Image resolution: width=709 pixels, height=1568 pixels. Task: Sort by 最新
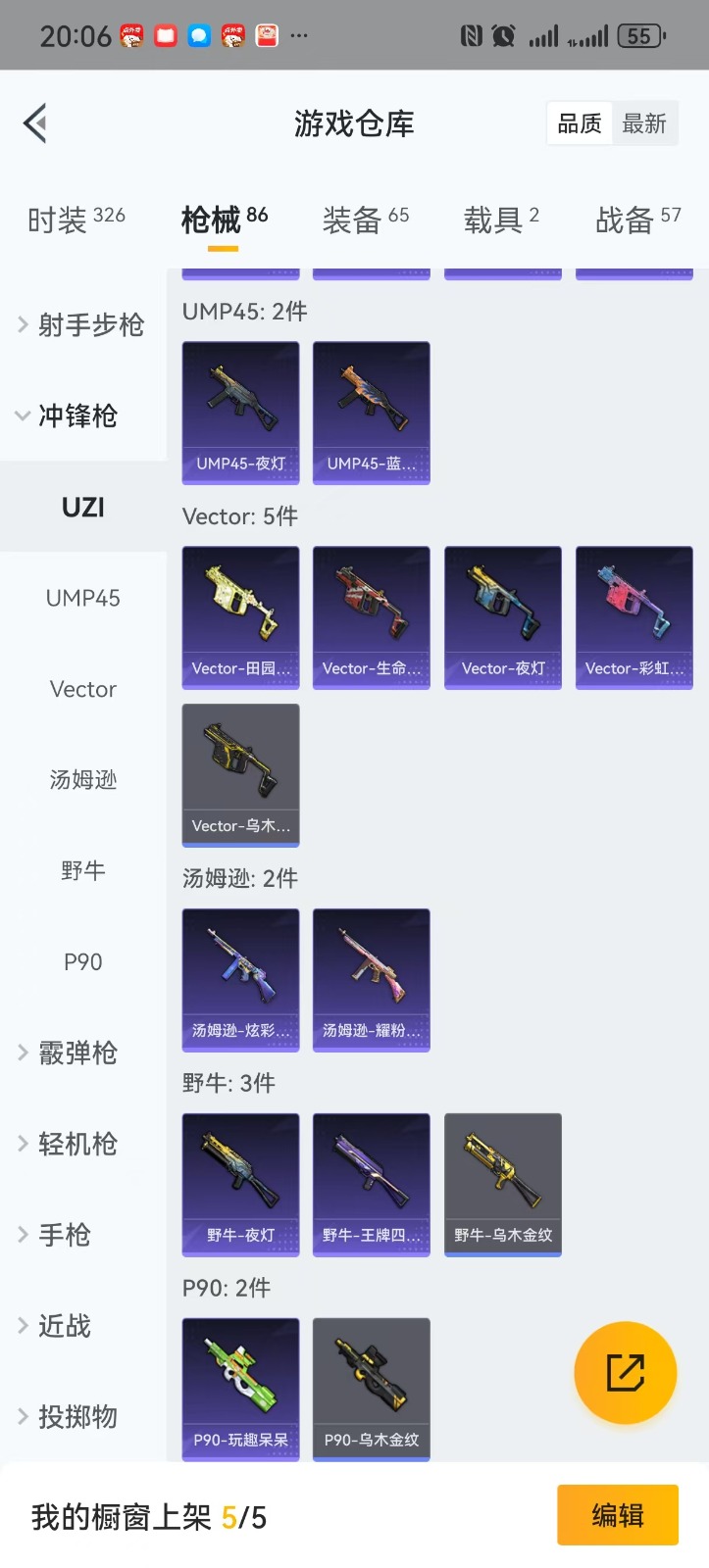click(644, 124)
